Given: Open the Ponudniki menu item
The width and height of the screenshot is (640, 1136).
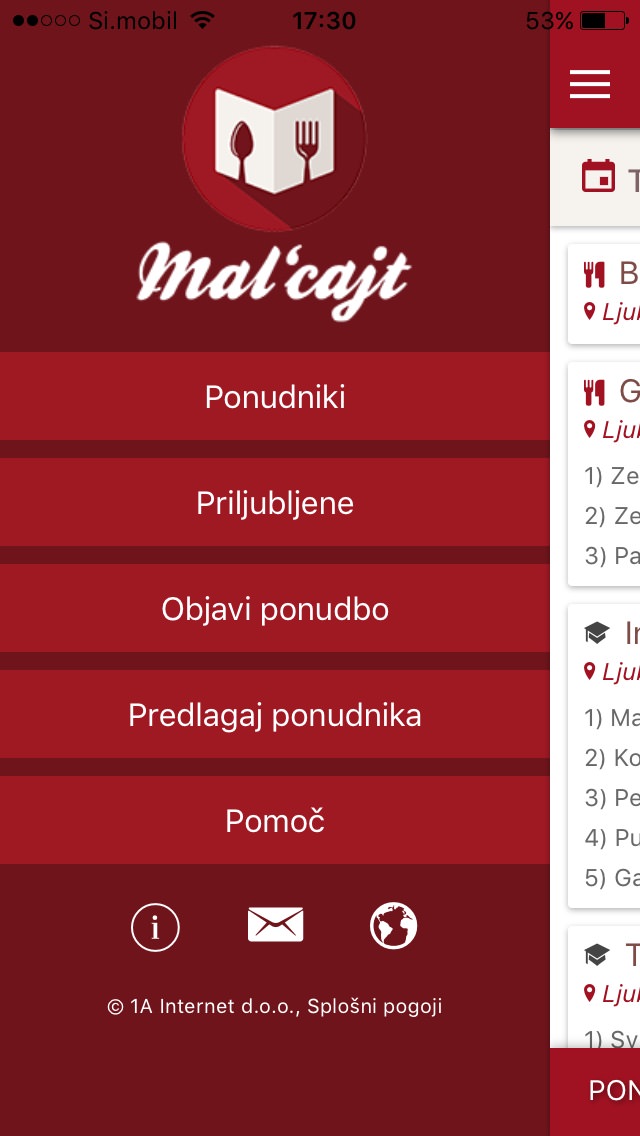Looking at the screenshot, I should (275, 397).
